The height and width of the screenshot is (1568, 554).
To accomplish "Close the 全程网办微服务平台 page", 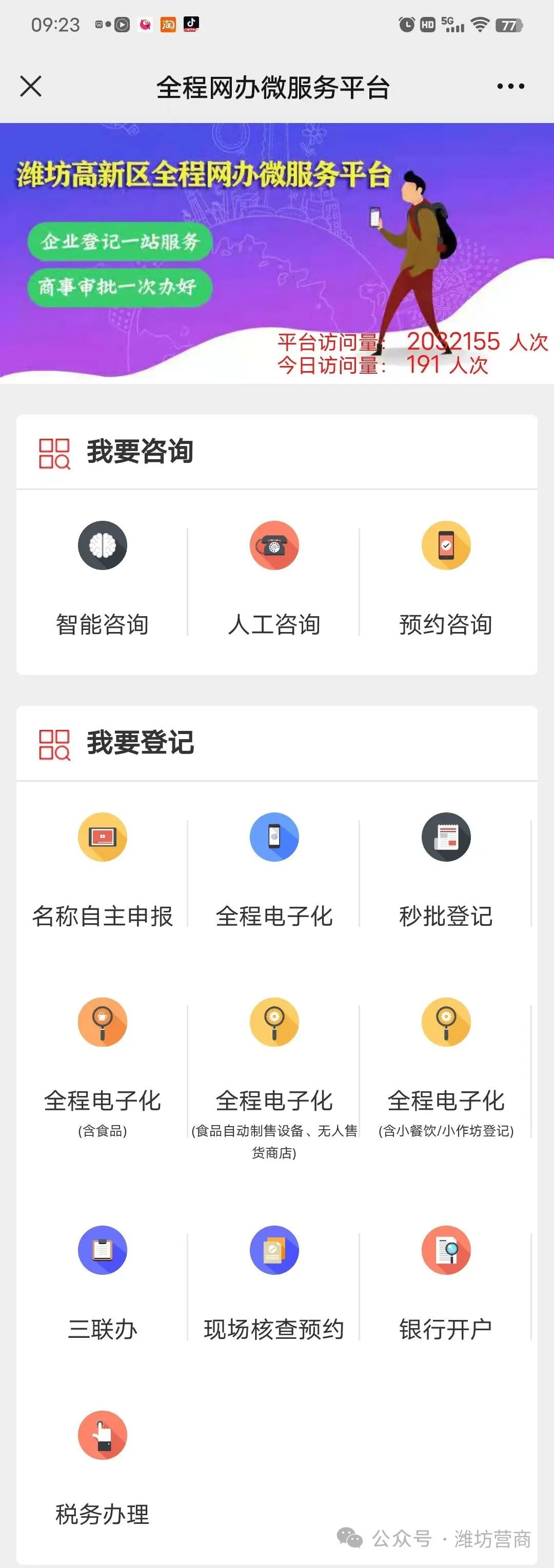I will (30, 87).
